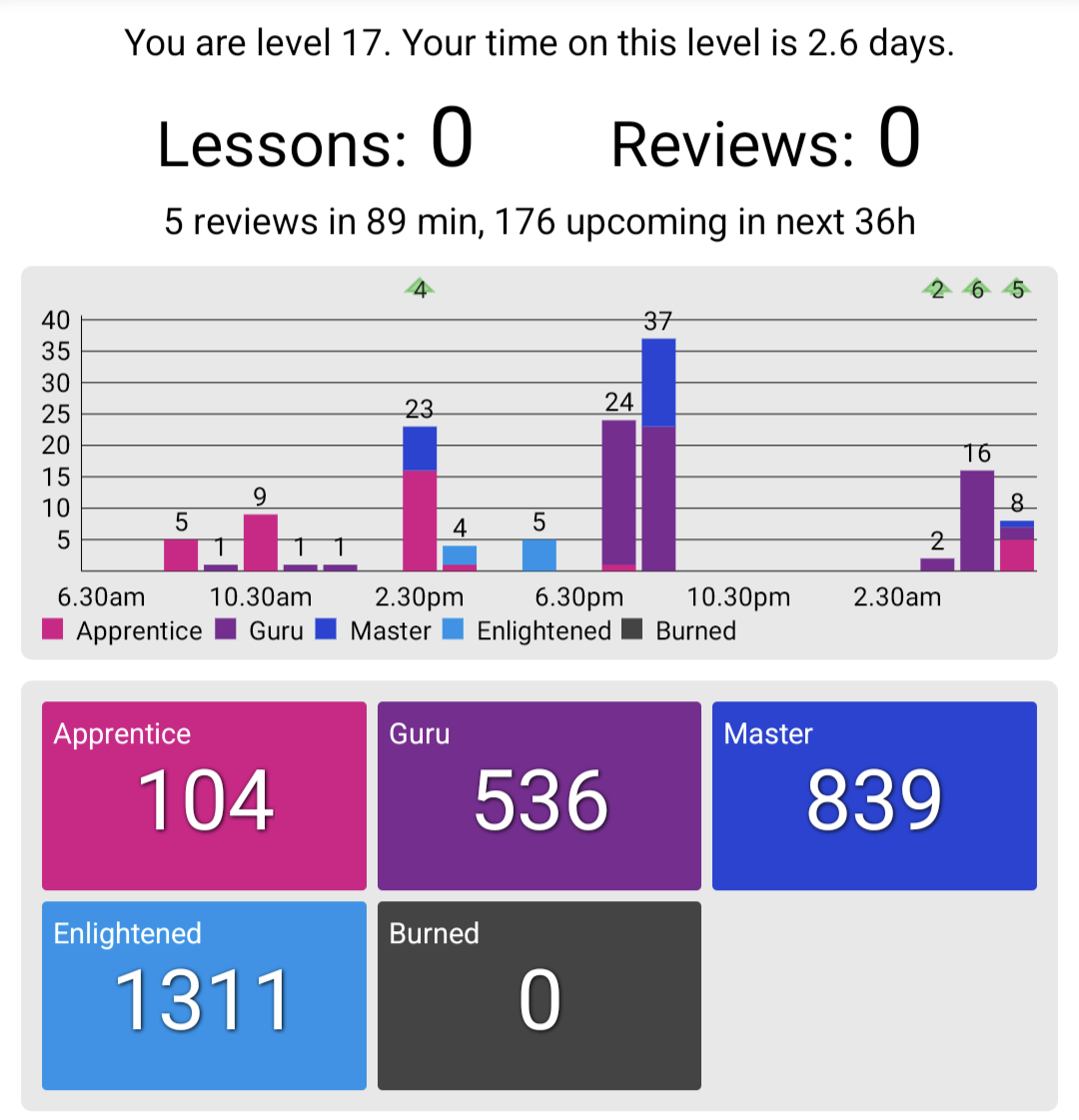Open the Burned items tile
Image resolution: width=1079 pixels, height=1120 pixels.
(x=539, y=995)
